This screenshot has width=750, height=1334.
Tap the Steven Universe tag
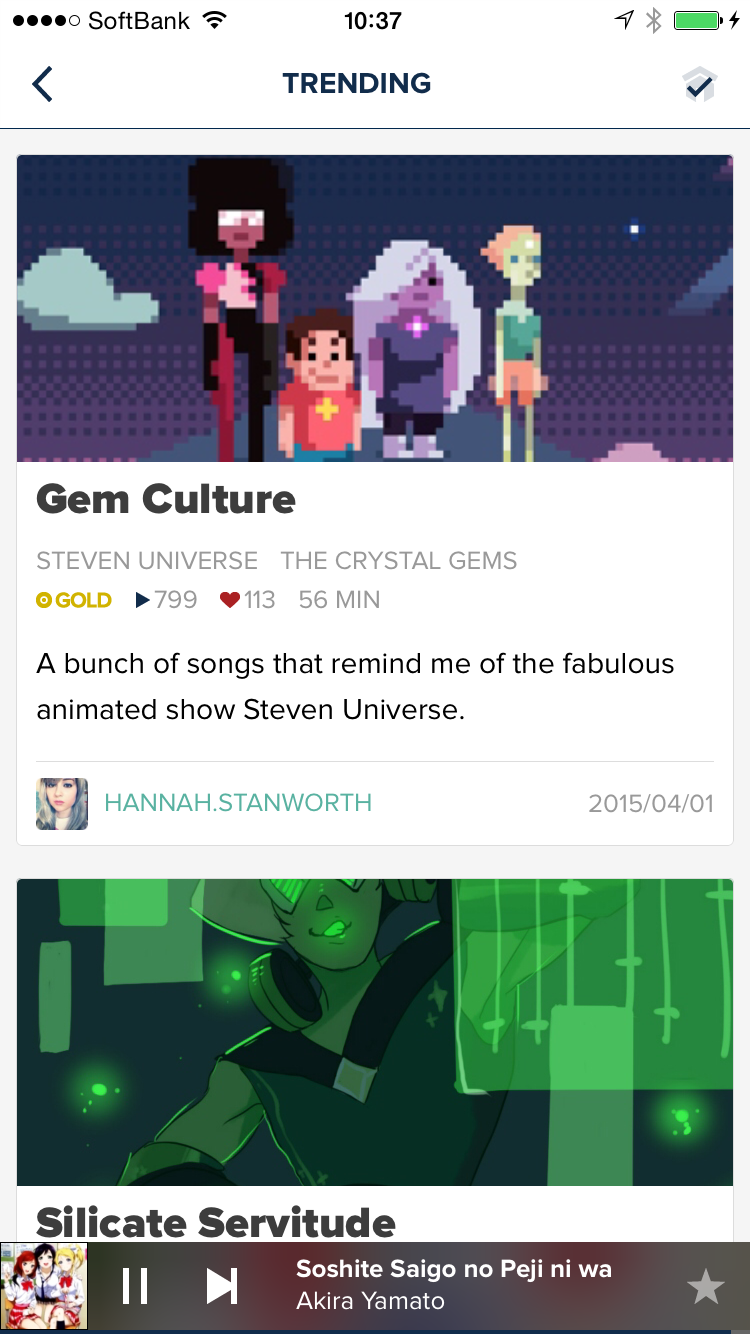pos(147,560)
